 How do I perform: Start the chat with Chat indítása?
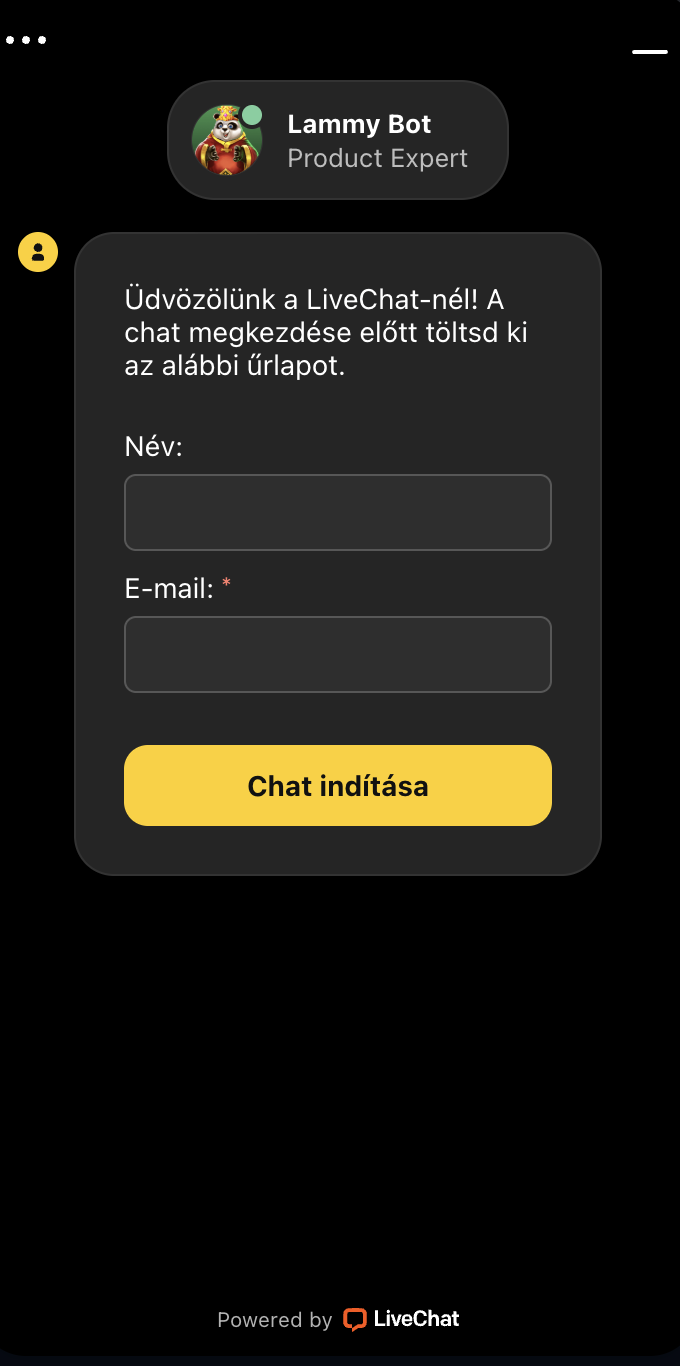tap(337, 785)
